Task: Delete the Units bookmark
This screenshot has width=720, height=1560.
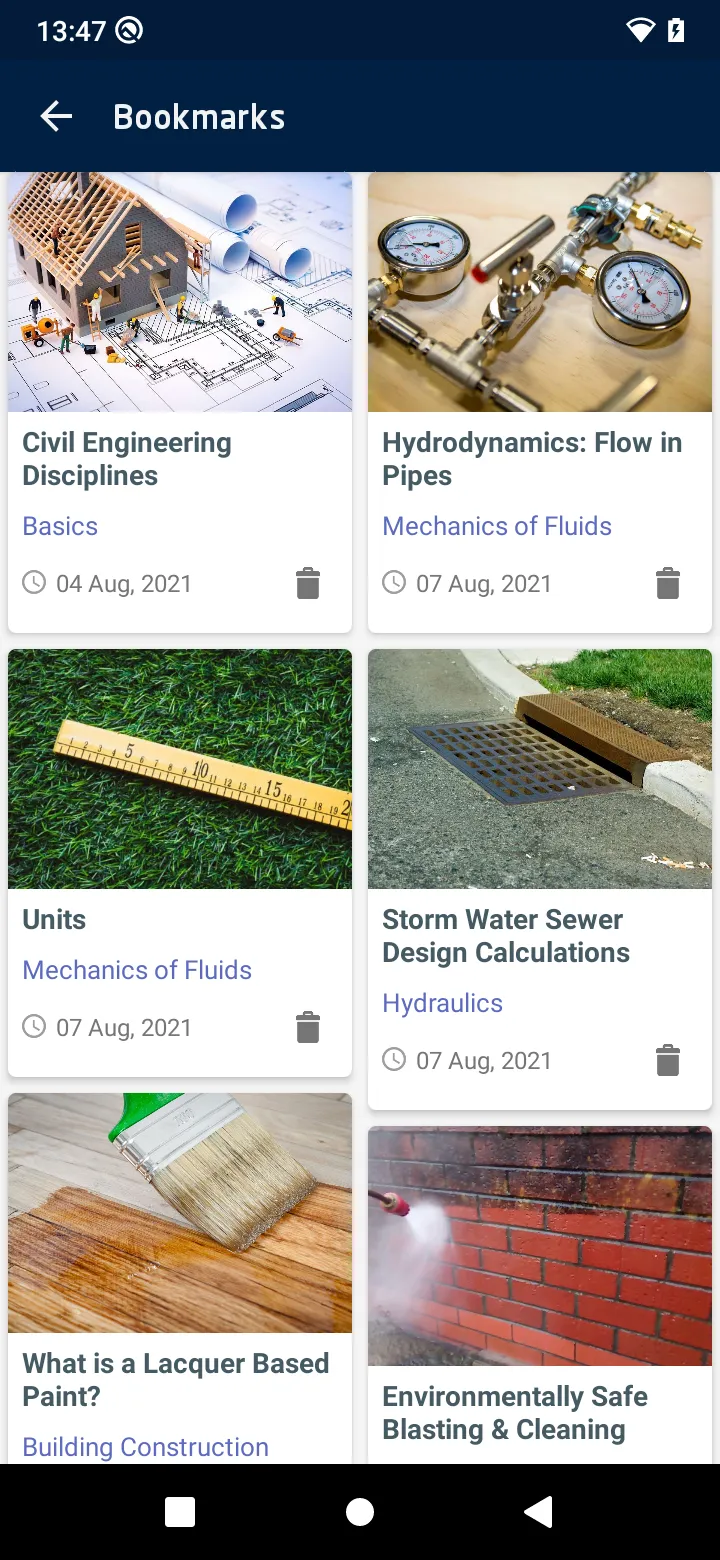Action: pyautogui.click(x=308, y=1027)
